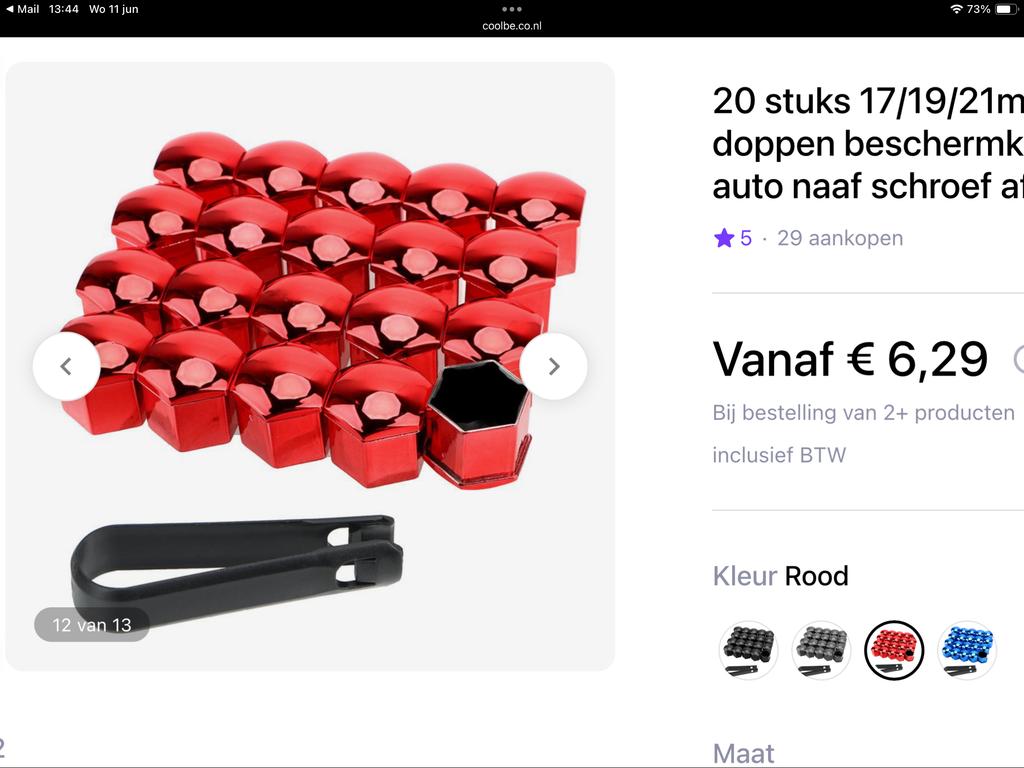Select the red color swatch

[894, 650]
